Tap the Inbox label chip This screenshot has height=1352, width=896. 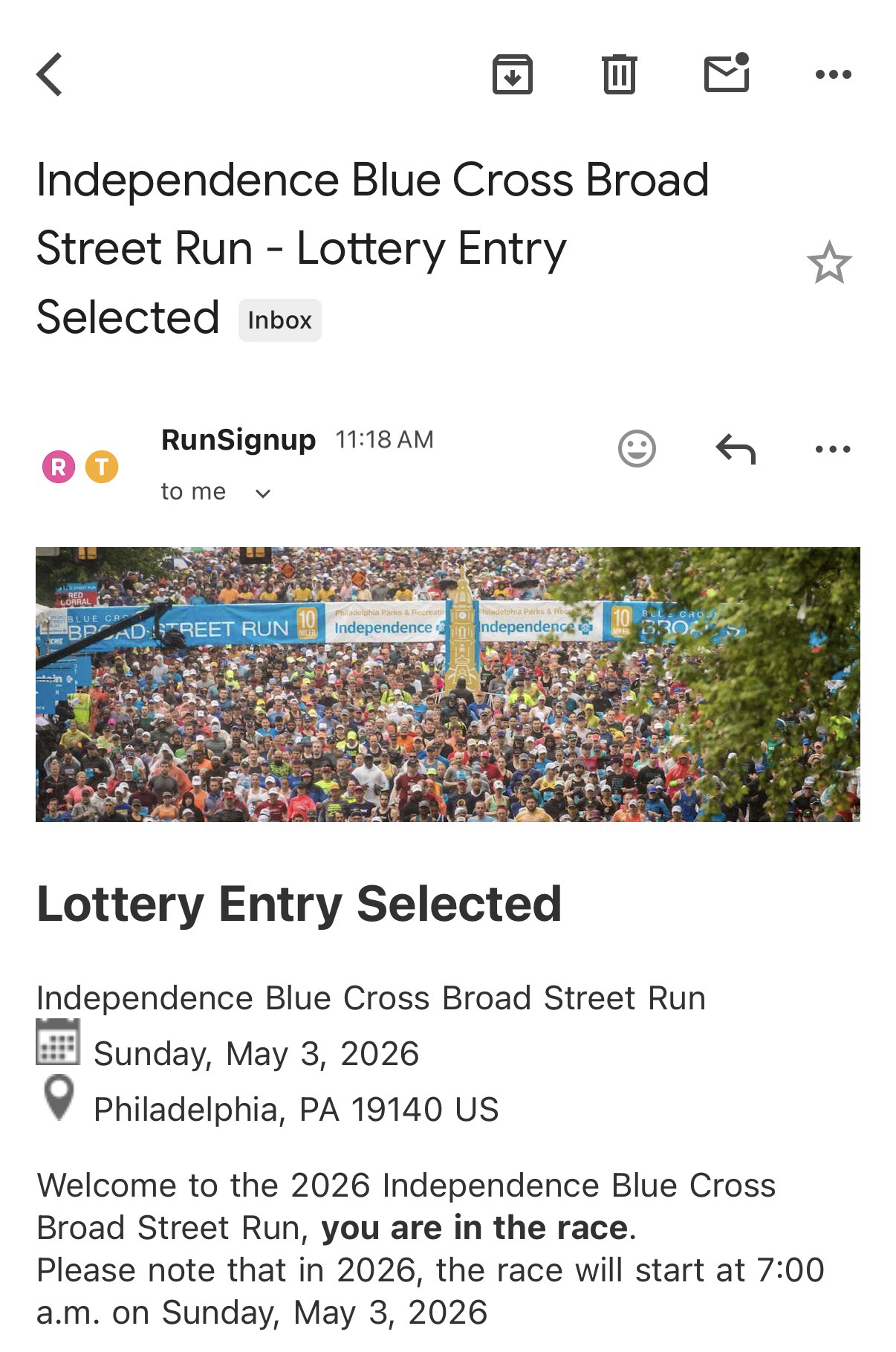(x=279, y=320)
